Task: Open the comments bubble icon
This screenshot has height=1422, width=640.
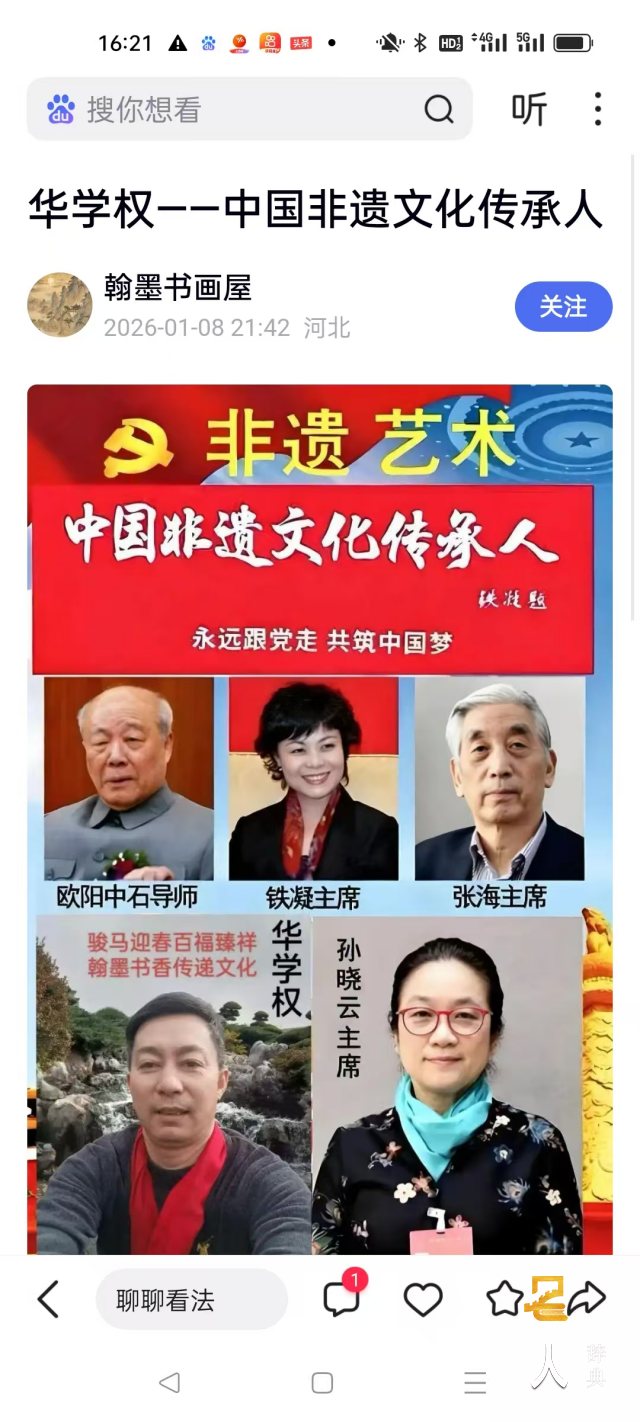Action: (x=341, y=1299)
